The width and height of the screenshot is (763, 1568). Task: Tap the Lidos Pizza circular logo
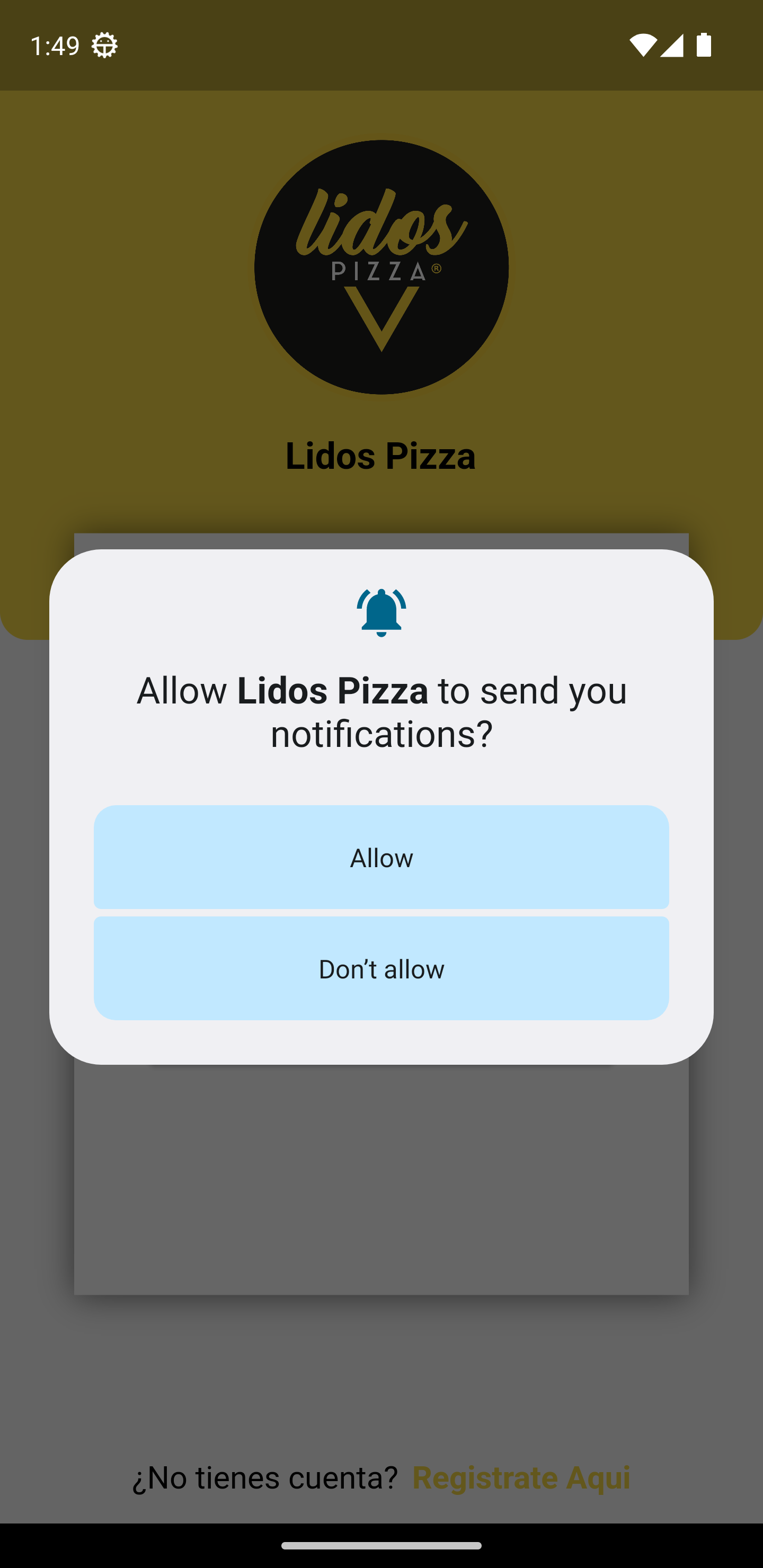tap(381, 268)
